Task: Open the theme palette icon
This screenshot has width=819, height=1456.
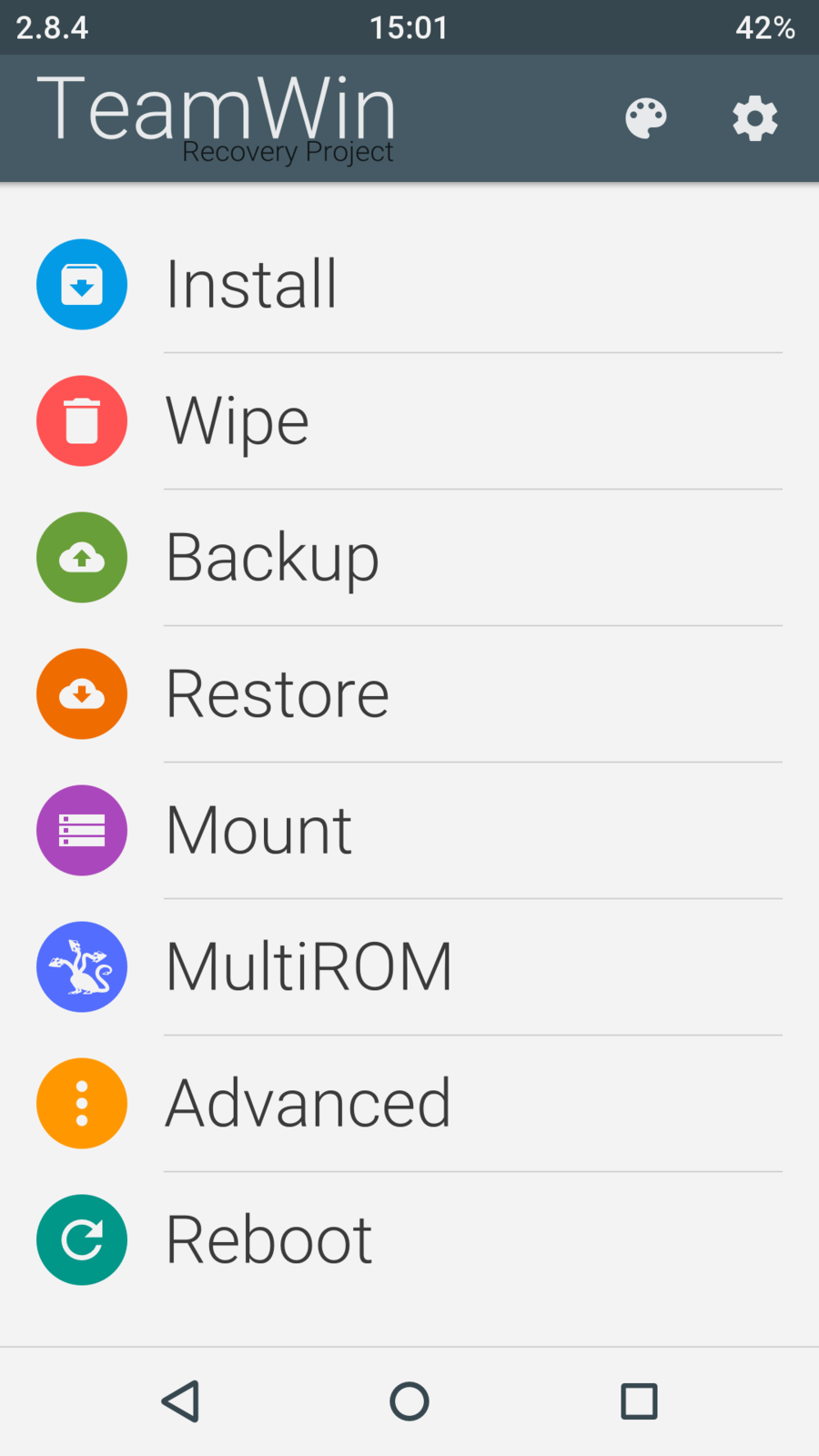Action: coord(646,118)
